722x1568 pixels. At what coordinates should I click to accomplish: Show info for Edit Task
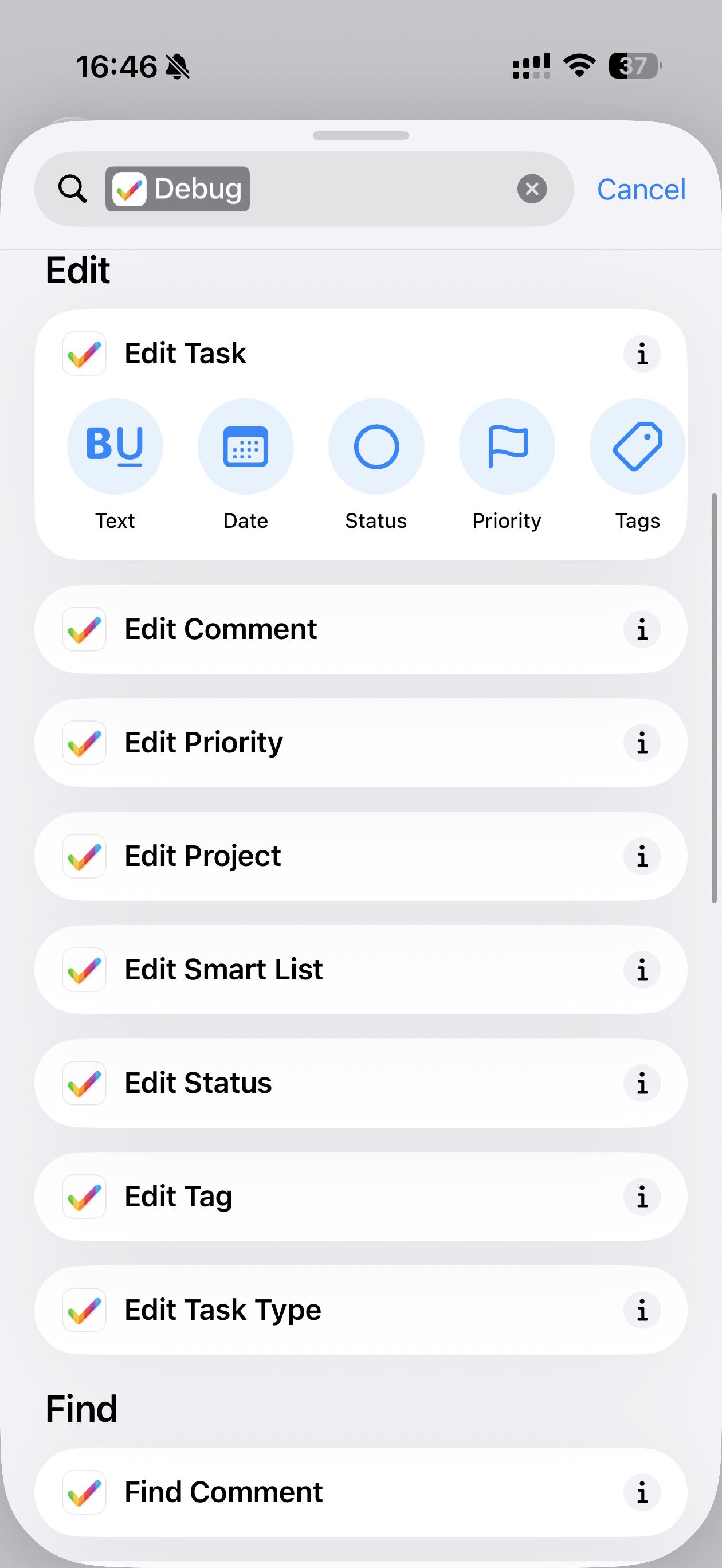point(642,354)
